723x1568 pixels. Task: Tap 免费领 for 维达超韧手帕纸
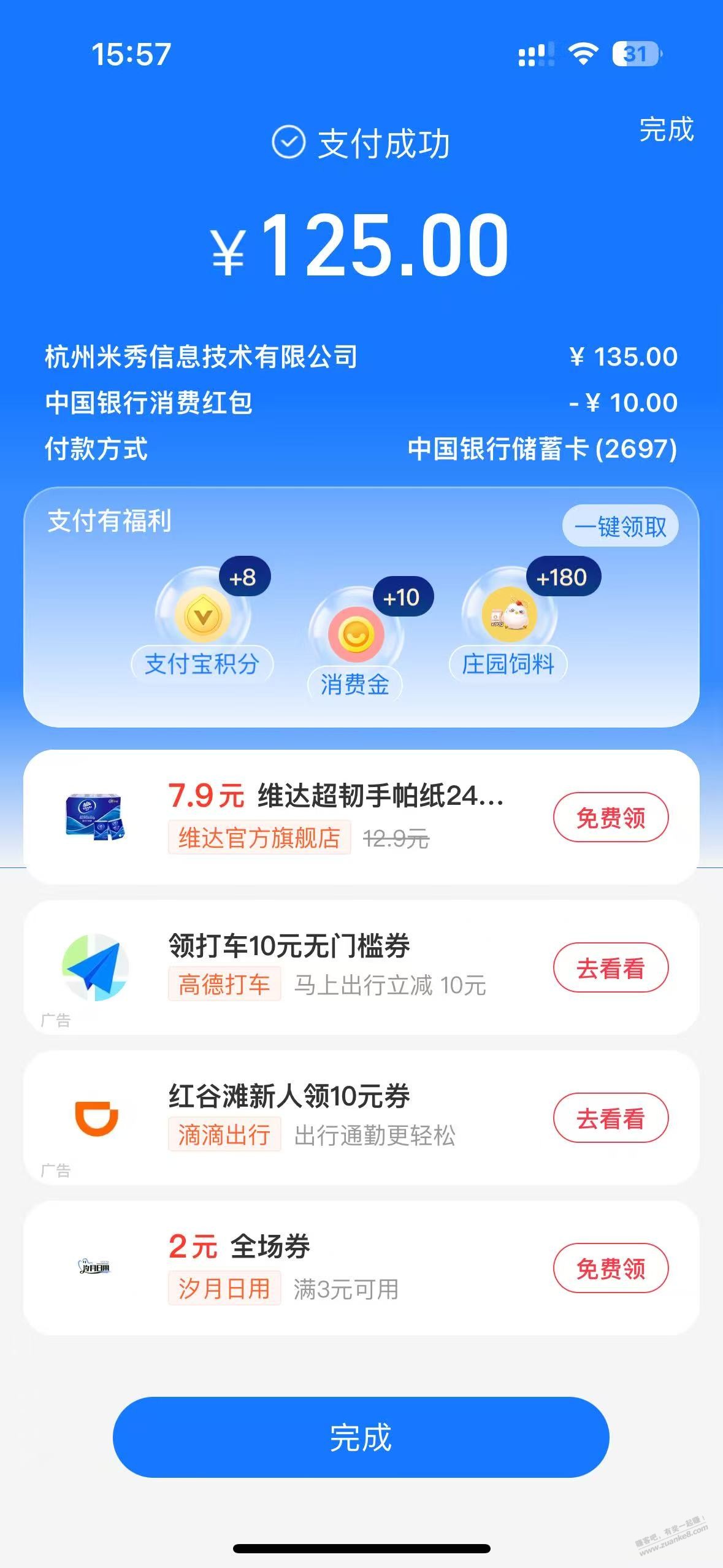(610, 818)
